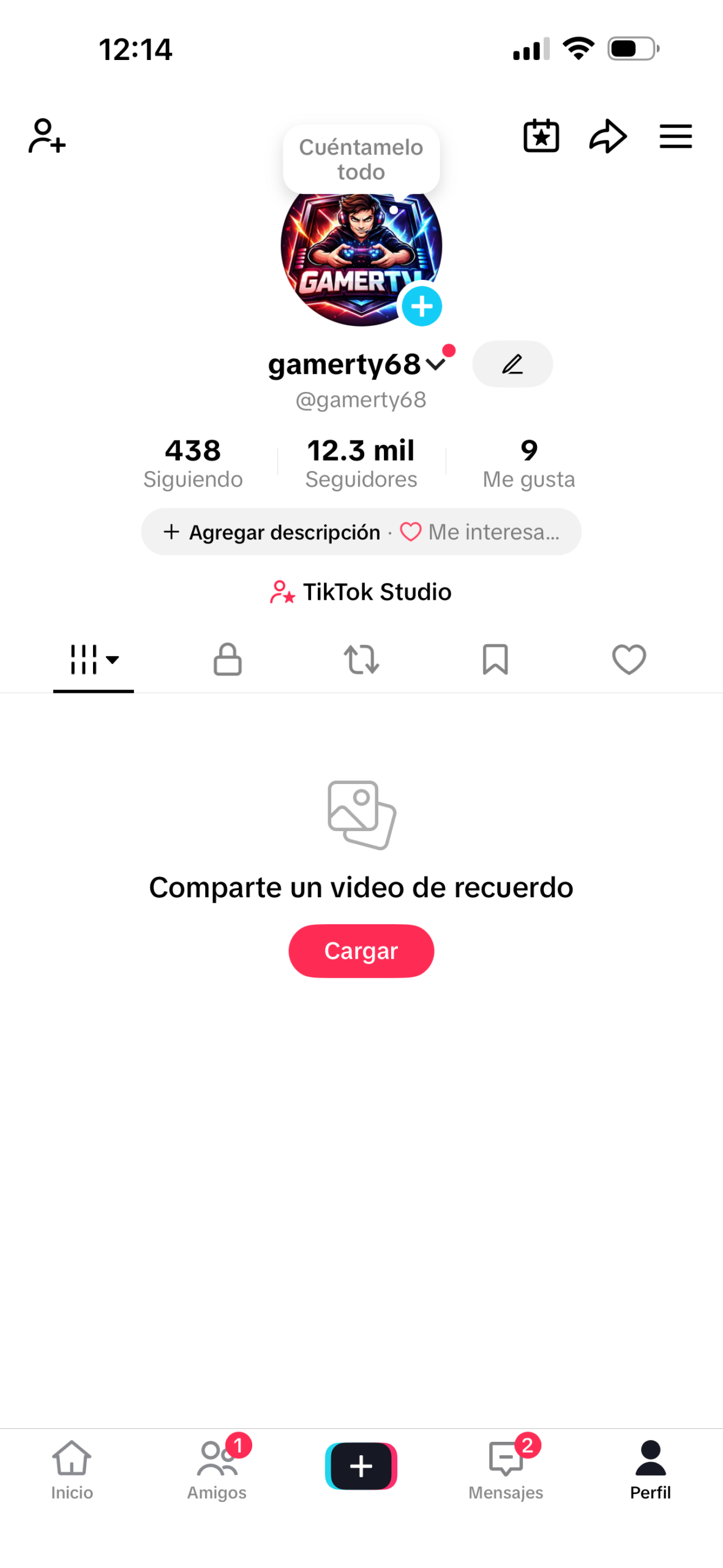Tap Agregar descripción
This screenshot has width=723, height=1568.
(x=274, y=532)
